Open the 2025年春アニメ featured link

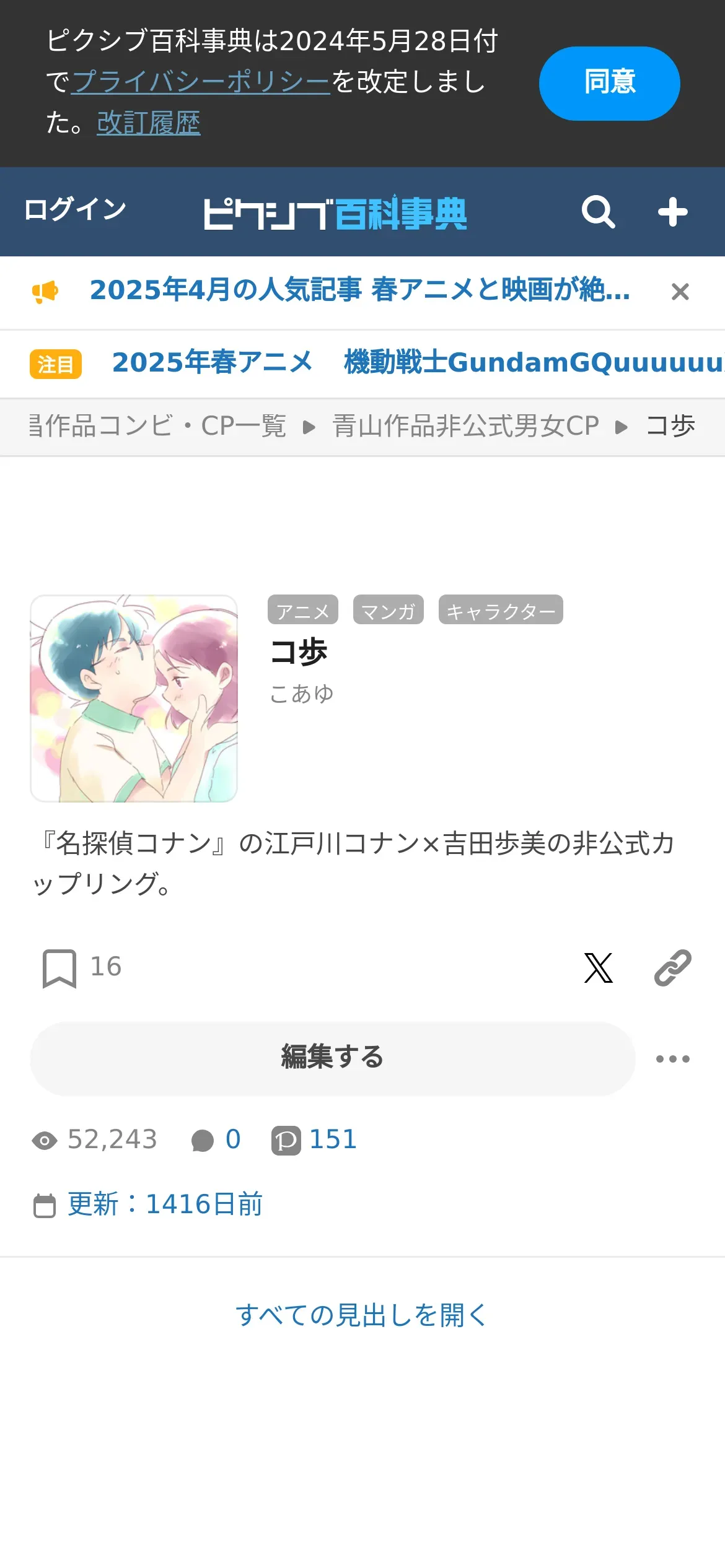click(213, 362)
